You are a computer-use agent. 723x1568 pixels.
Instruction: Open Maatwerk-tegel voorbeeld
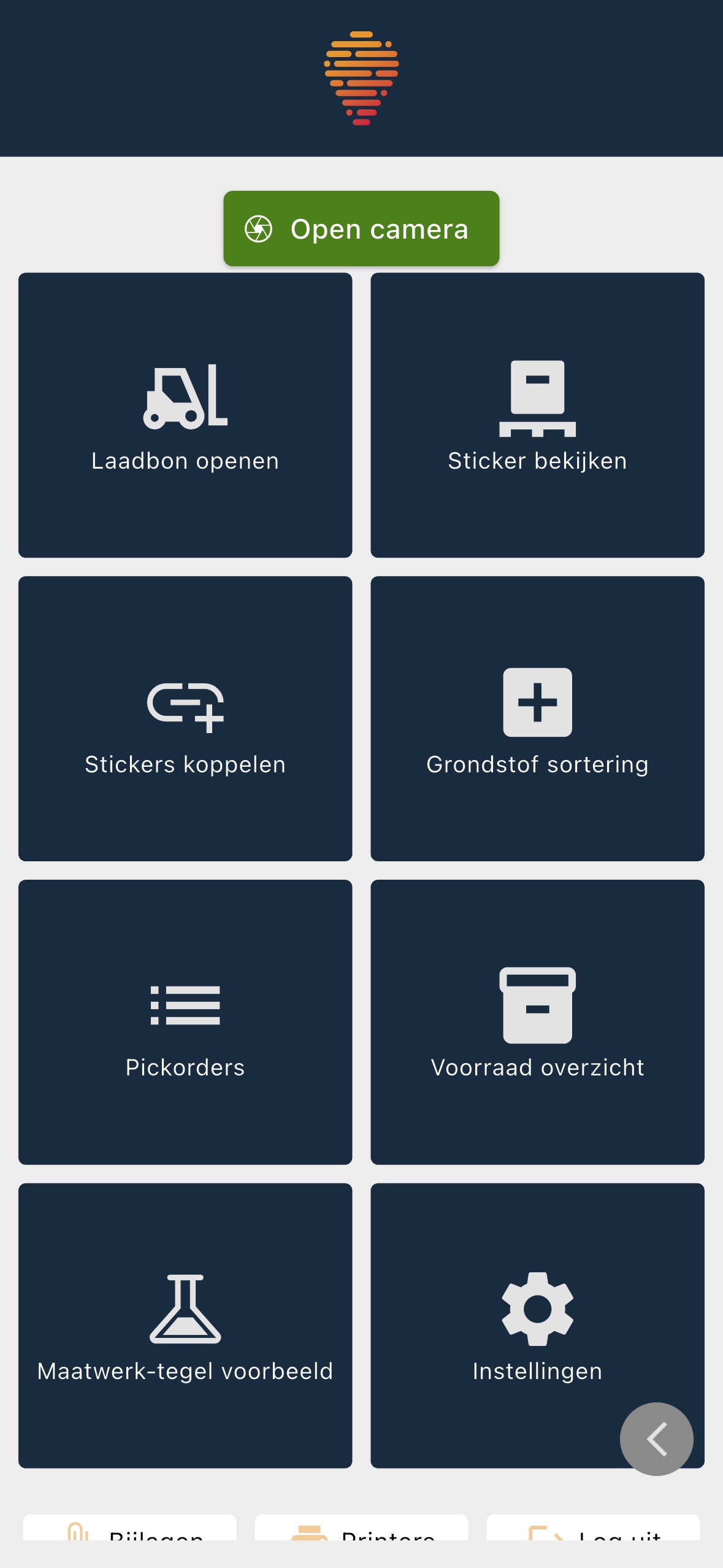(x=185, y=1326)
